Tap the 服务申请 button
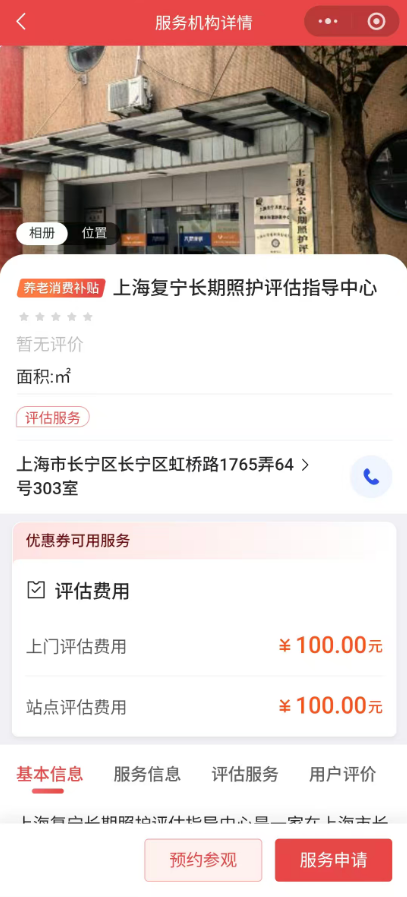The width and height of the screenshot is (407, 897). click(x=333, y=860)
